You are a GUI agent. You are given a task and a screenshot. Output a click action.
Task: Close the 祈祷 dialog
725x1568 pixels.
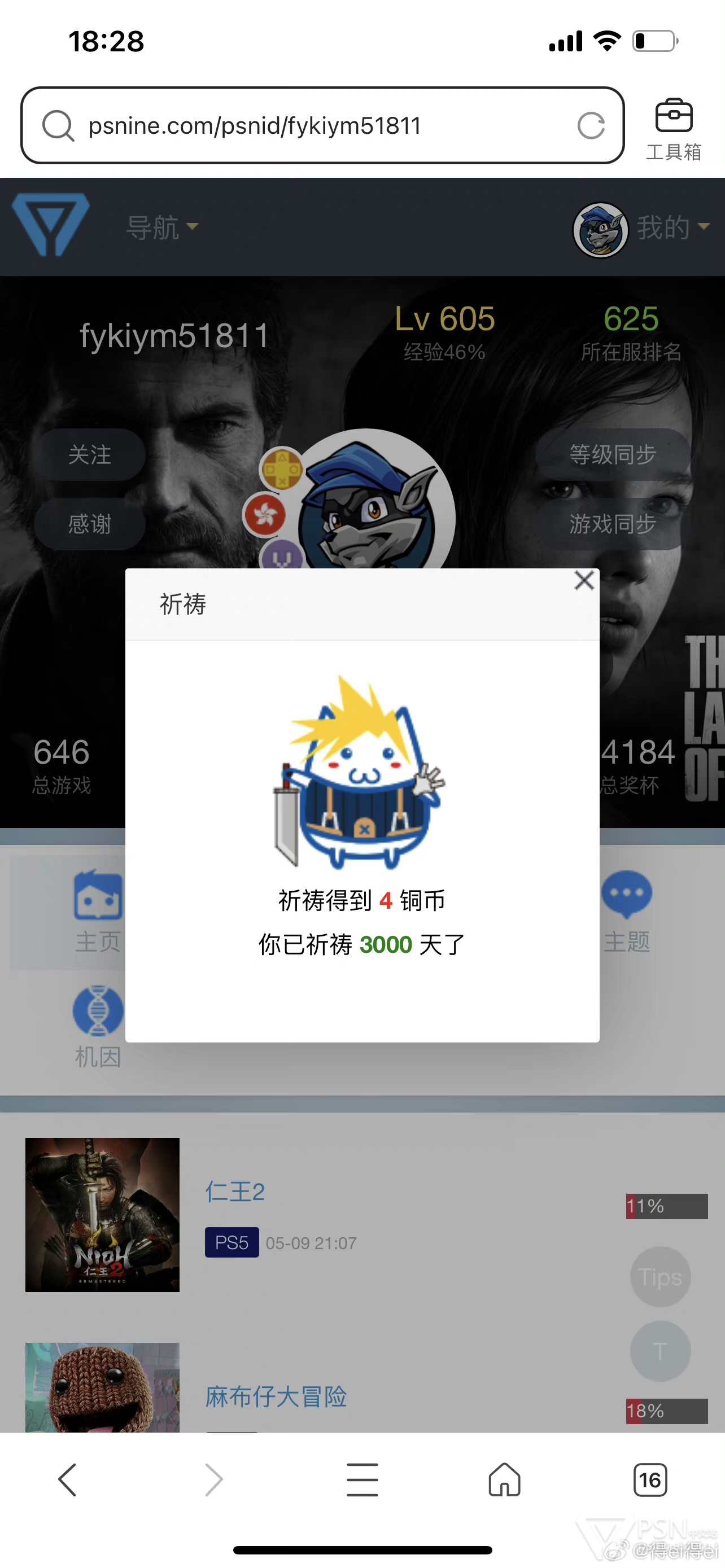[x=584, y=580]
